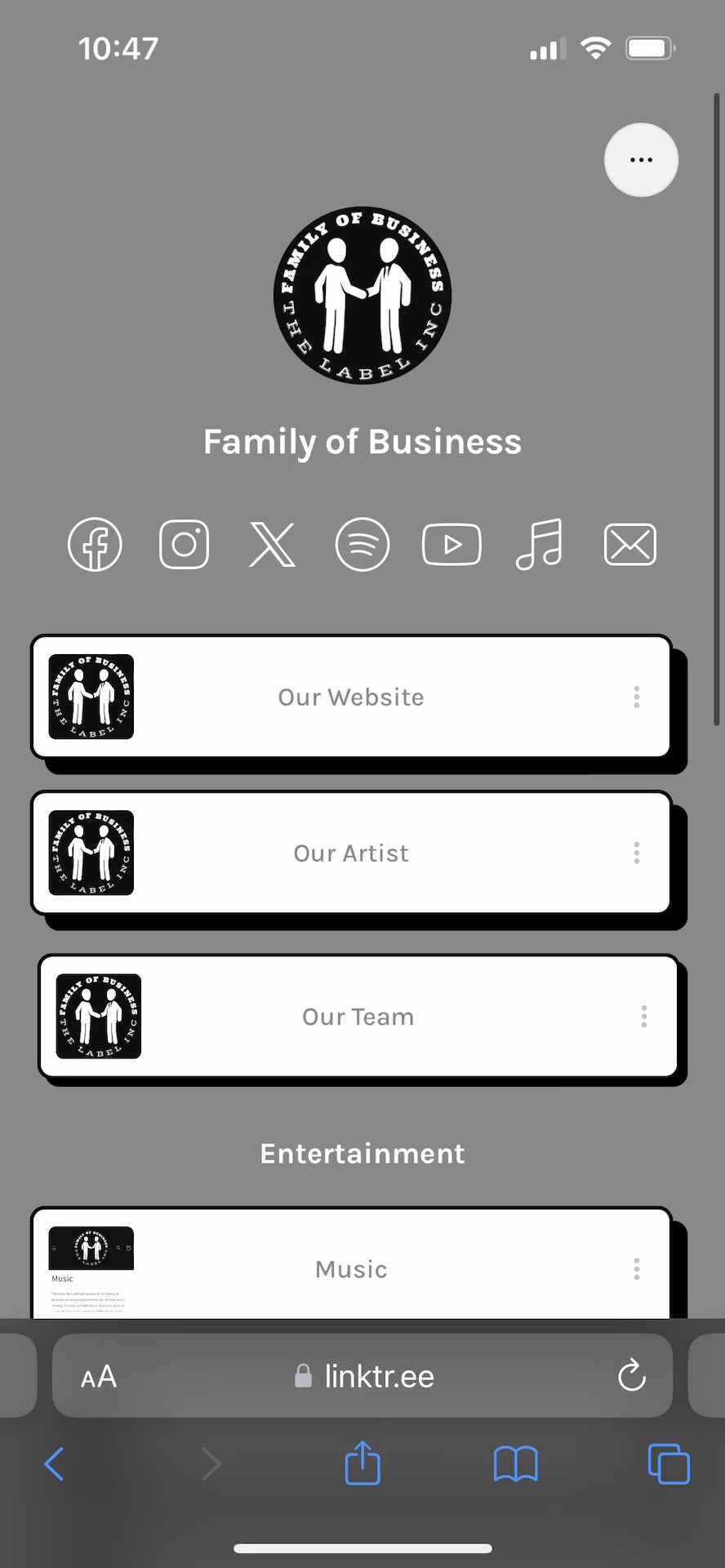
Task: Open the Our Team link
Action: click(358, 1017)
